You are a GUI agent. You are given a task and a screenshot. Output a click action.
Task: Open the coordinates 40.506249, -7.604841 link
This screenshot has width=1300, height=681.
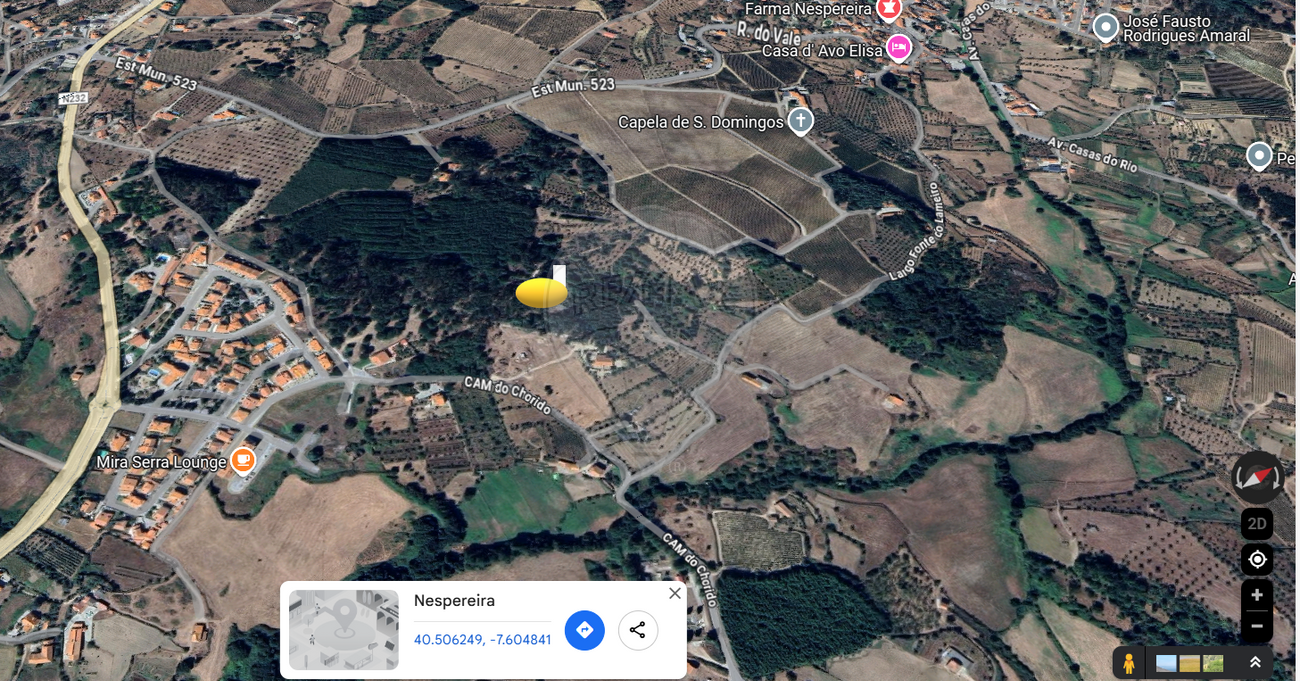482,640
